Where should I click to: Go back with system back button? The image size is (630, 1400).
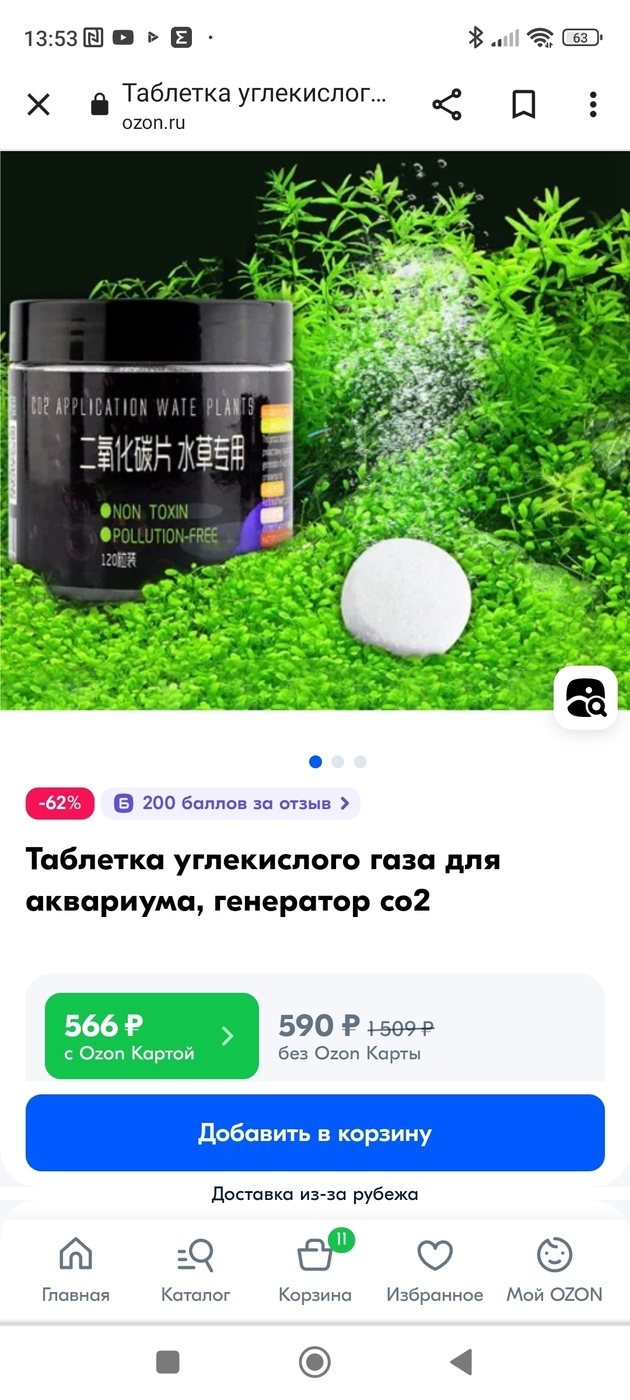[461, 1362]
